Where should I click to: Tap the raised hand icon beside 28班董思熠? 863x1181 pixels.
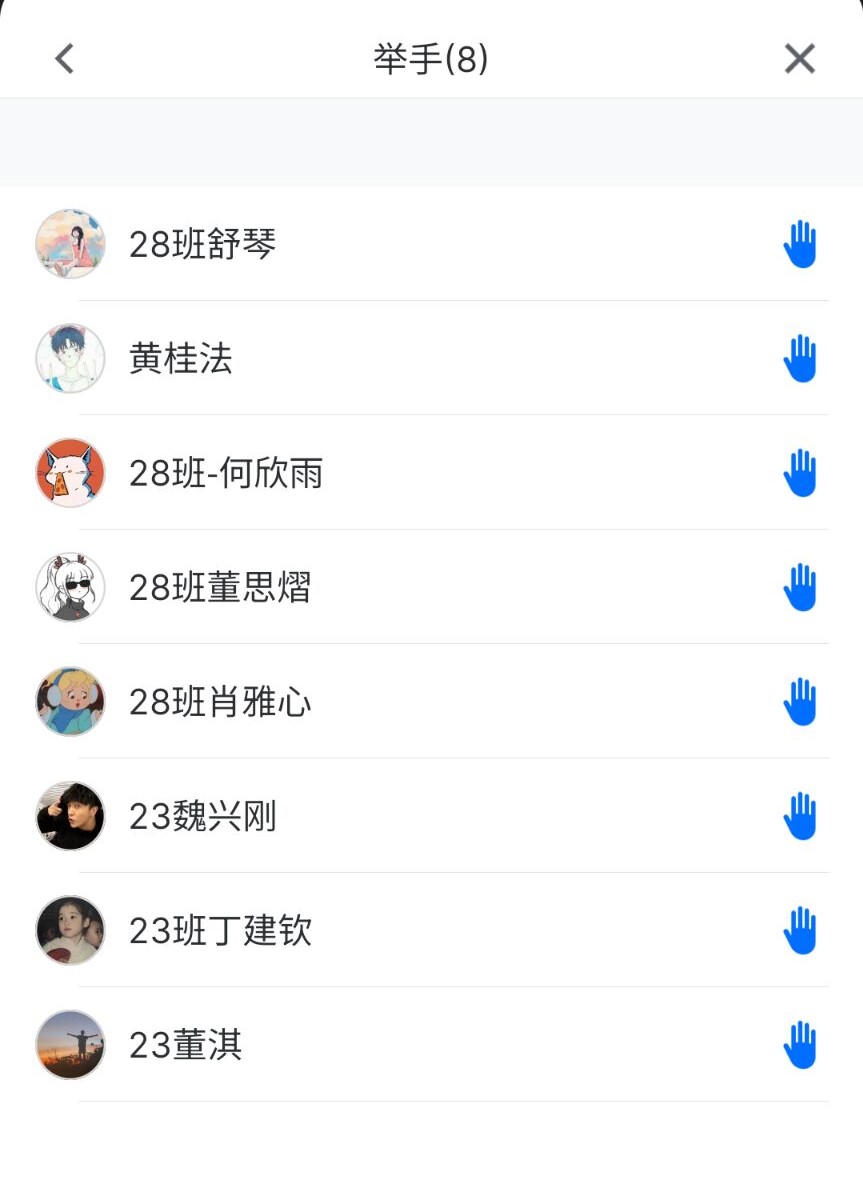[800, 587]
